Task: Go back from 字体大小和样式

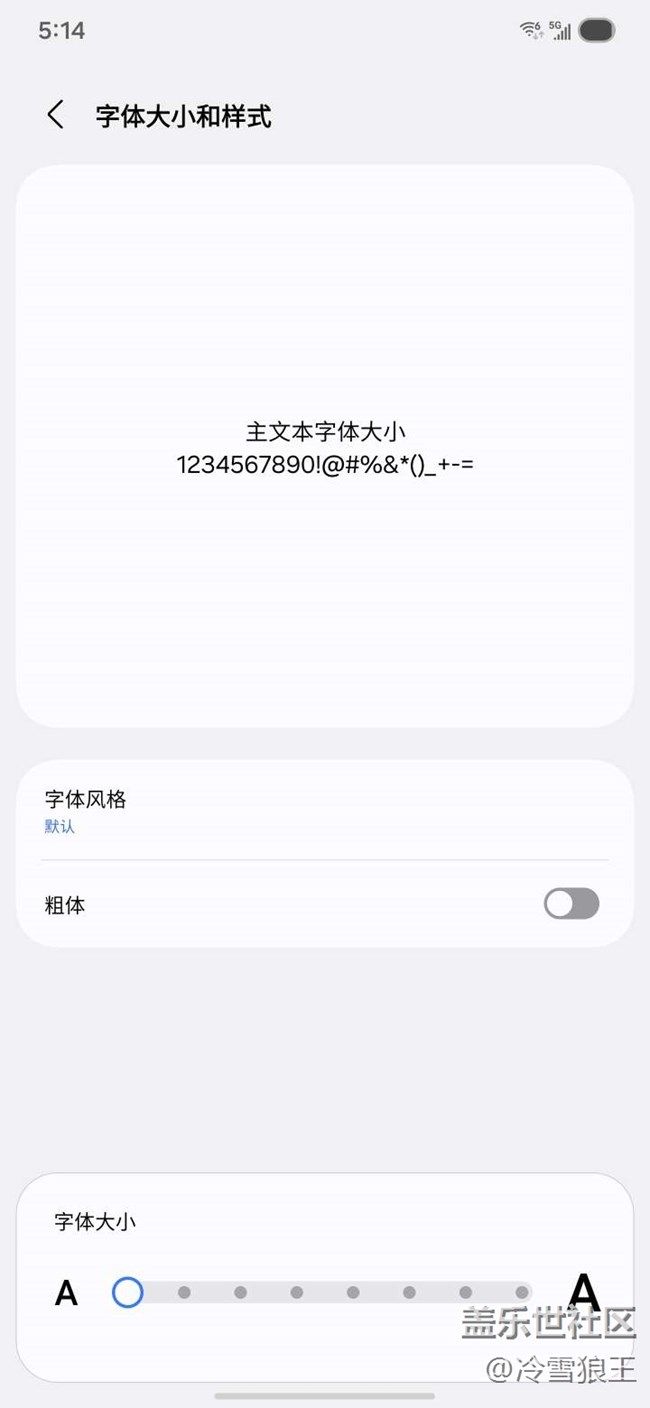Action: tap(56, 115)
